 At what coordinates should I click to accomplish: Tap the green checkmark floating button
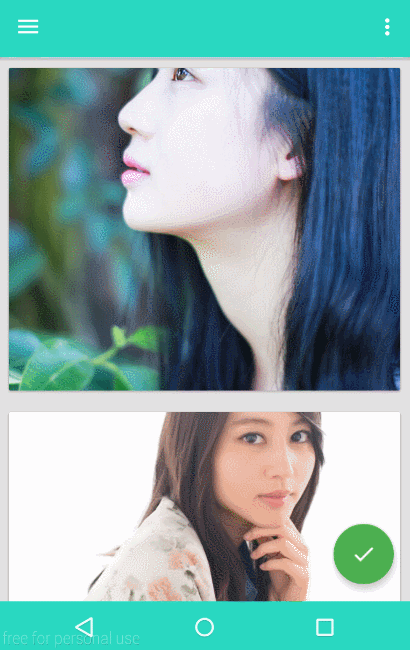364,554
